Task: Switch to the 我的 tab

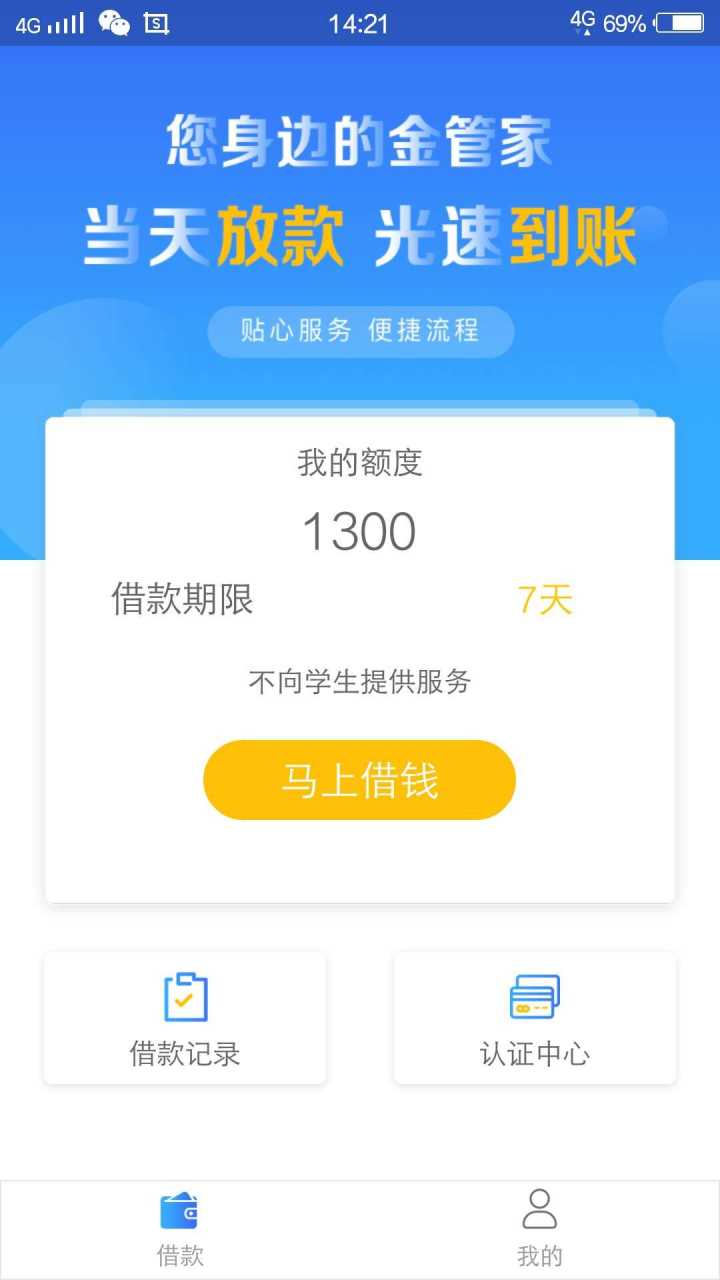Action: 540,1229
